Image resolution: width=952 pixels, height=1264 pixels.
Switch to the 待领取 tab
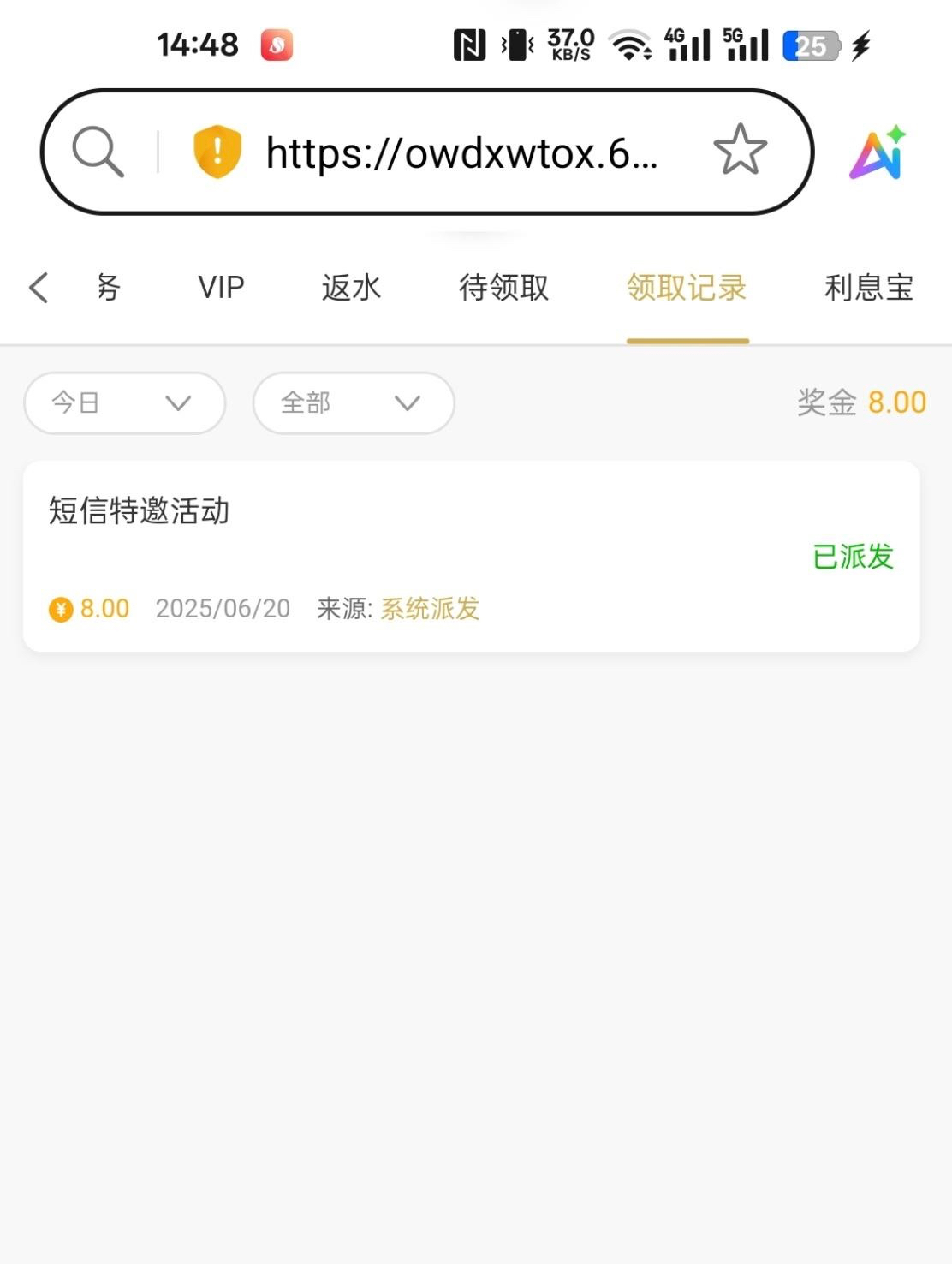[503, 288]
